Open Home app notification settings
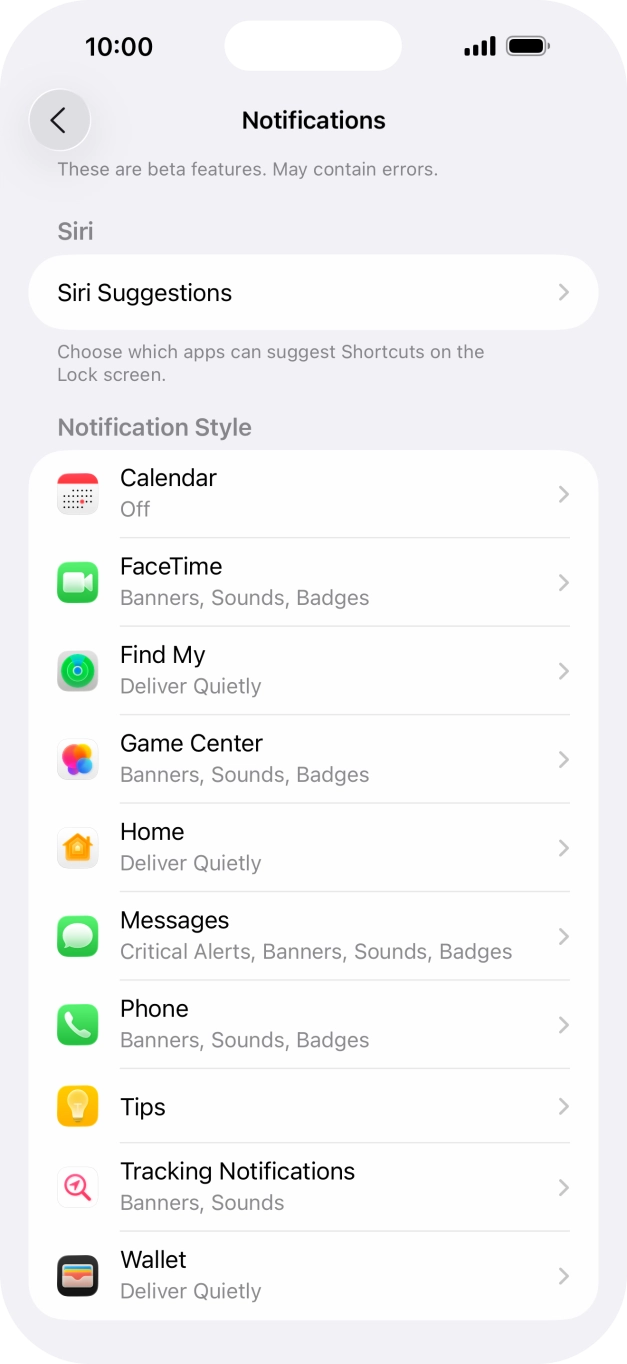 coord(313,848)
